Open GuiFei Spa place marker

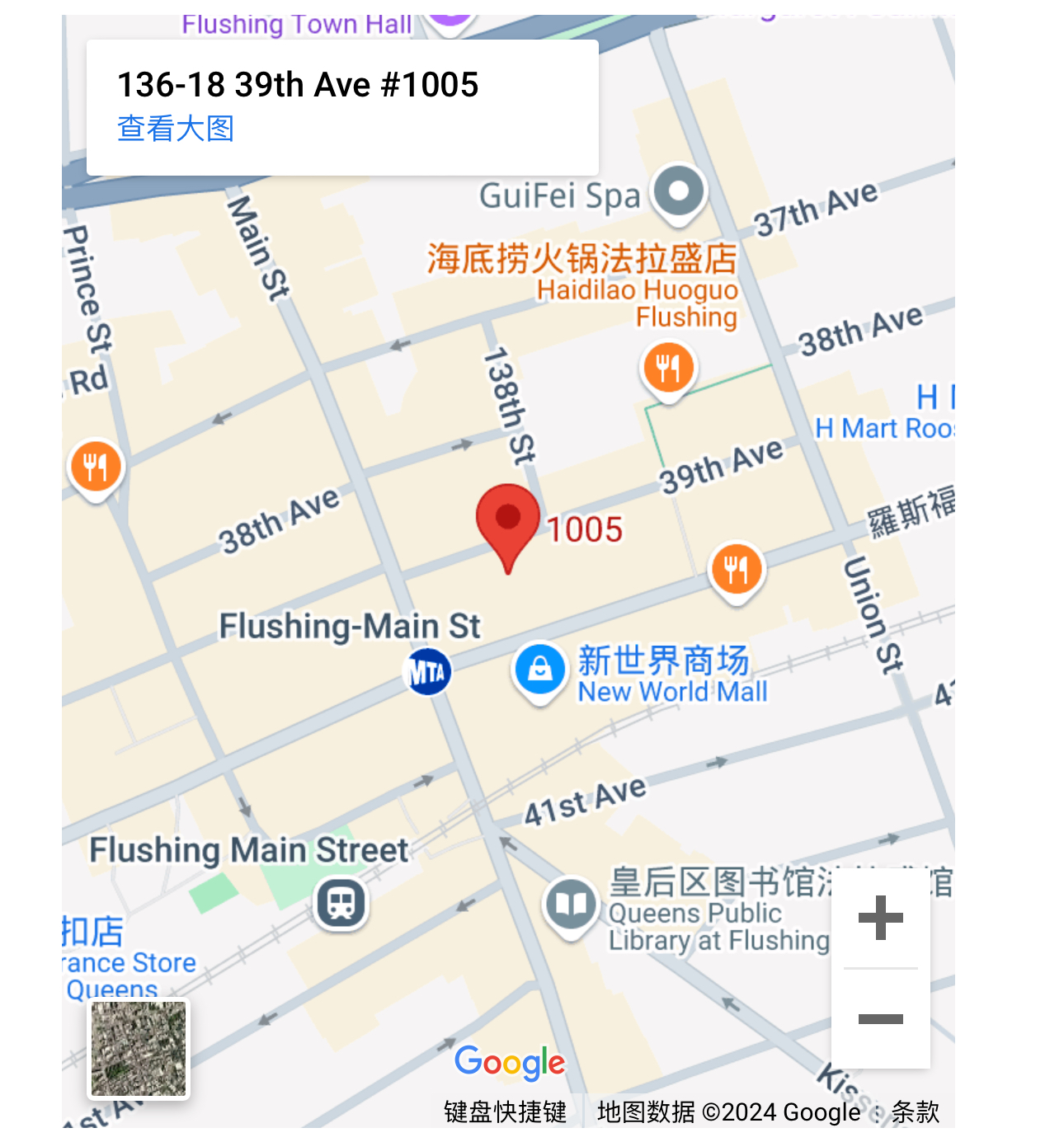678,192
